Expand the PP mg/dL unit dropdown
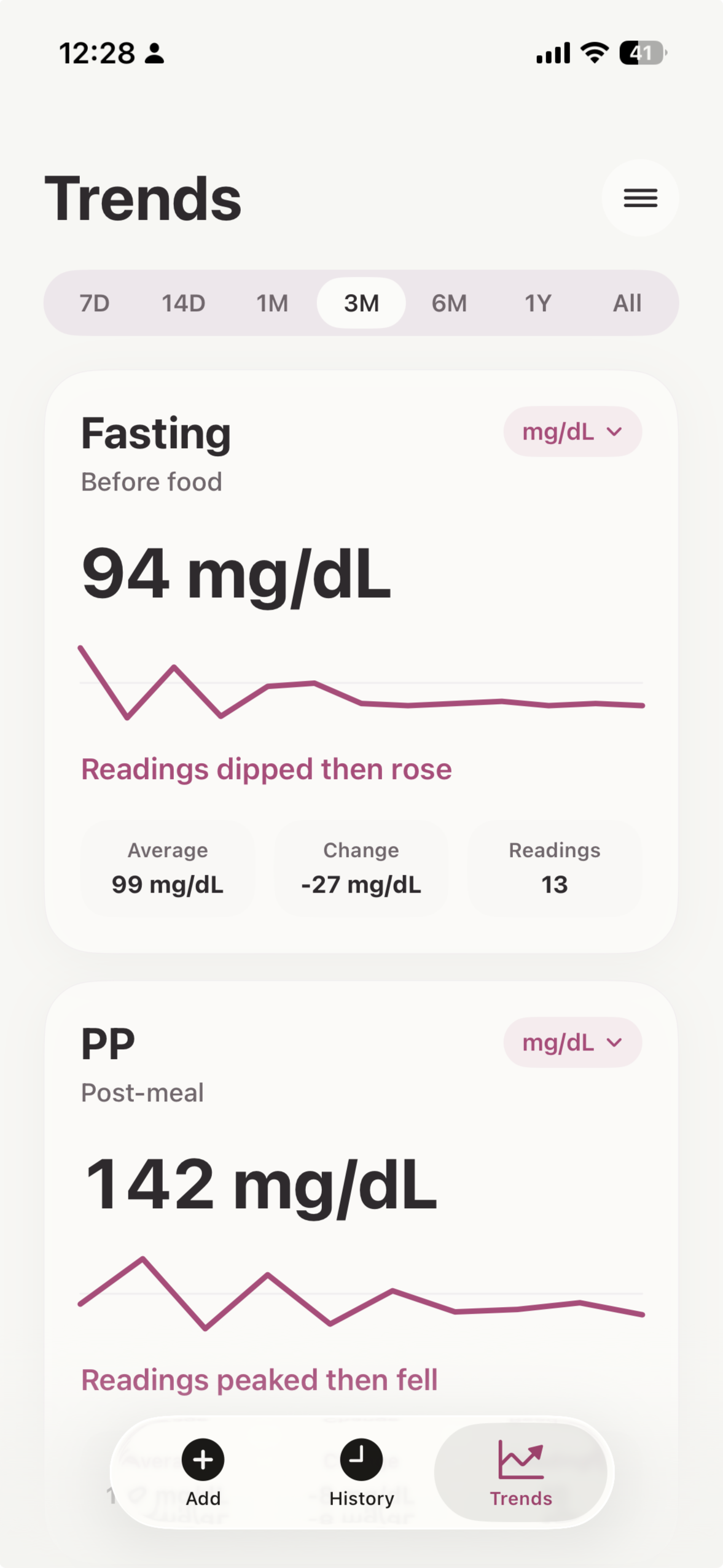The image size is (723, 1568). pos(573,1042)
